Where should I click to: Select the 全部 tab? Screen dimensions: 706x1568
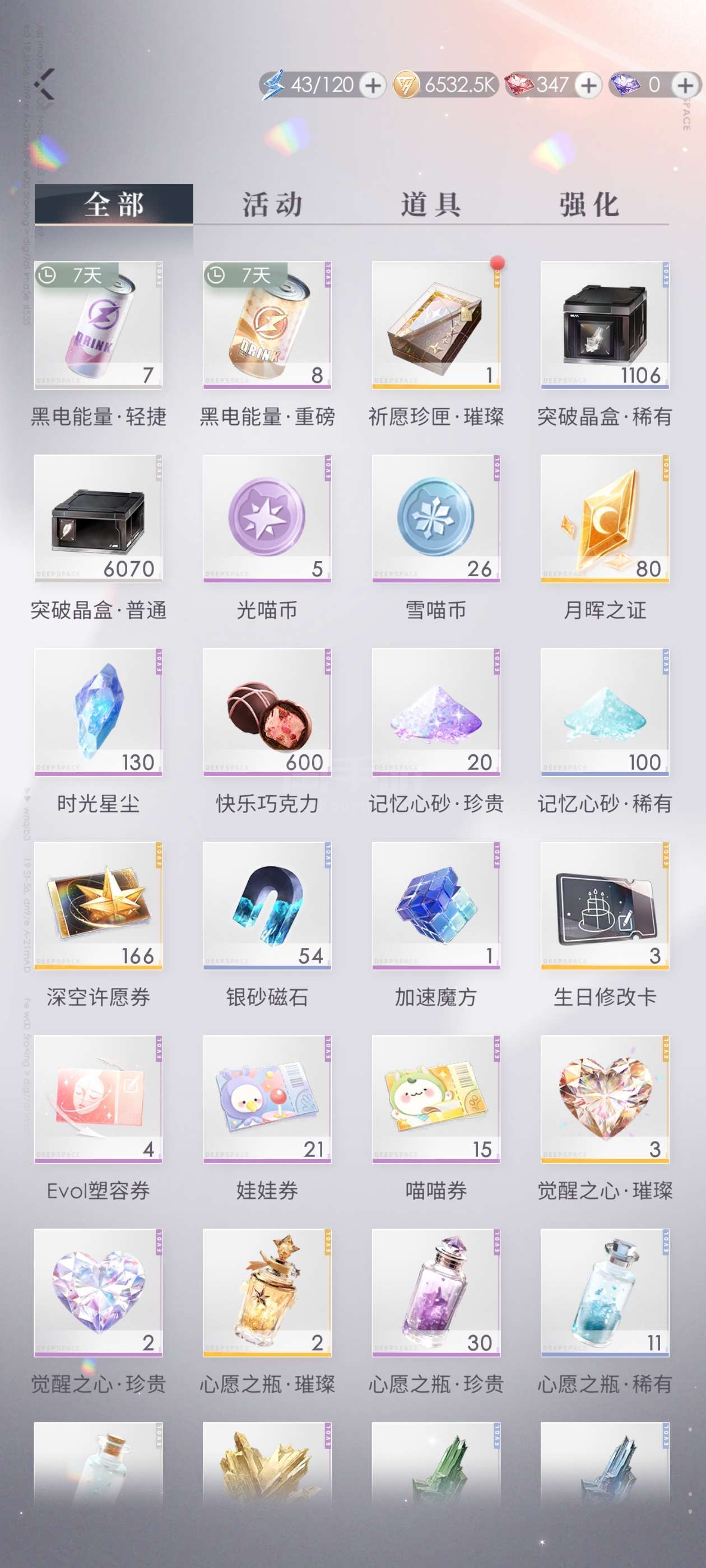point(114,204)
